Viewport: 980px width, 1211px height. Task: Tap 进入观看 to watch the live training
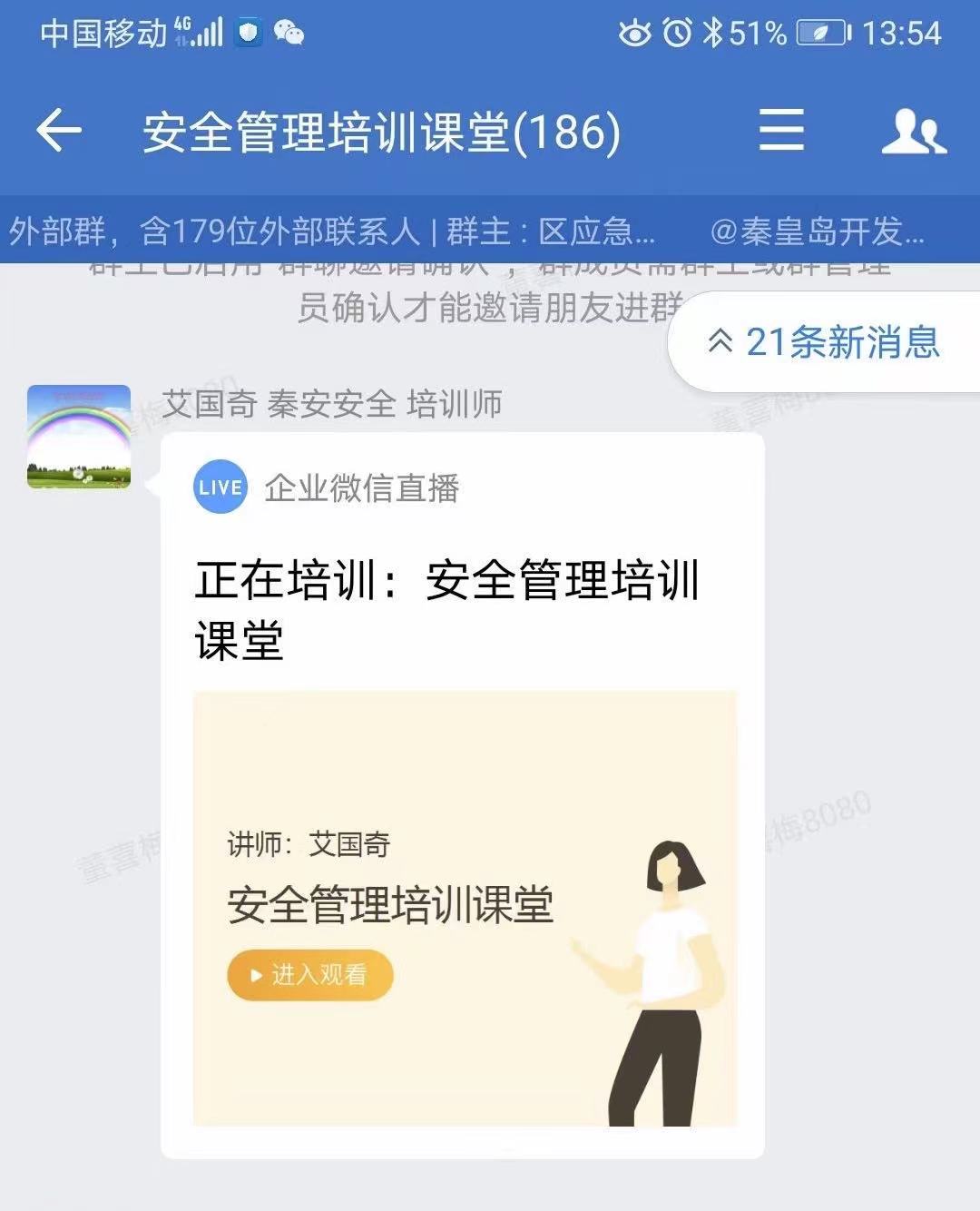coord(309,975)
